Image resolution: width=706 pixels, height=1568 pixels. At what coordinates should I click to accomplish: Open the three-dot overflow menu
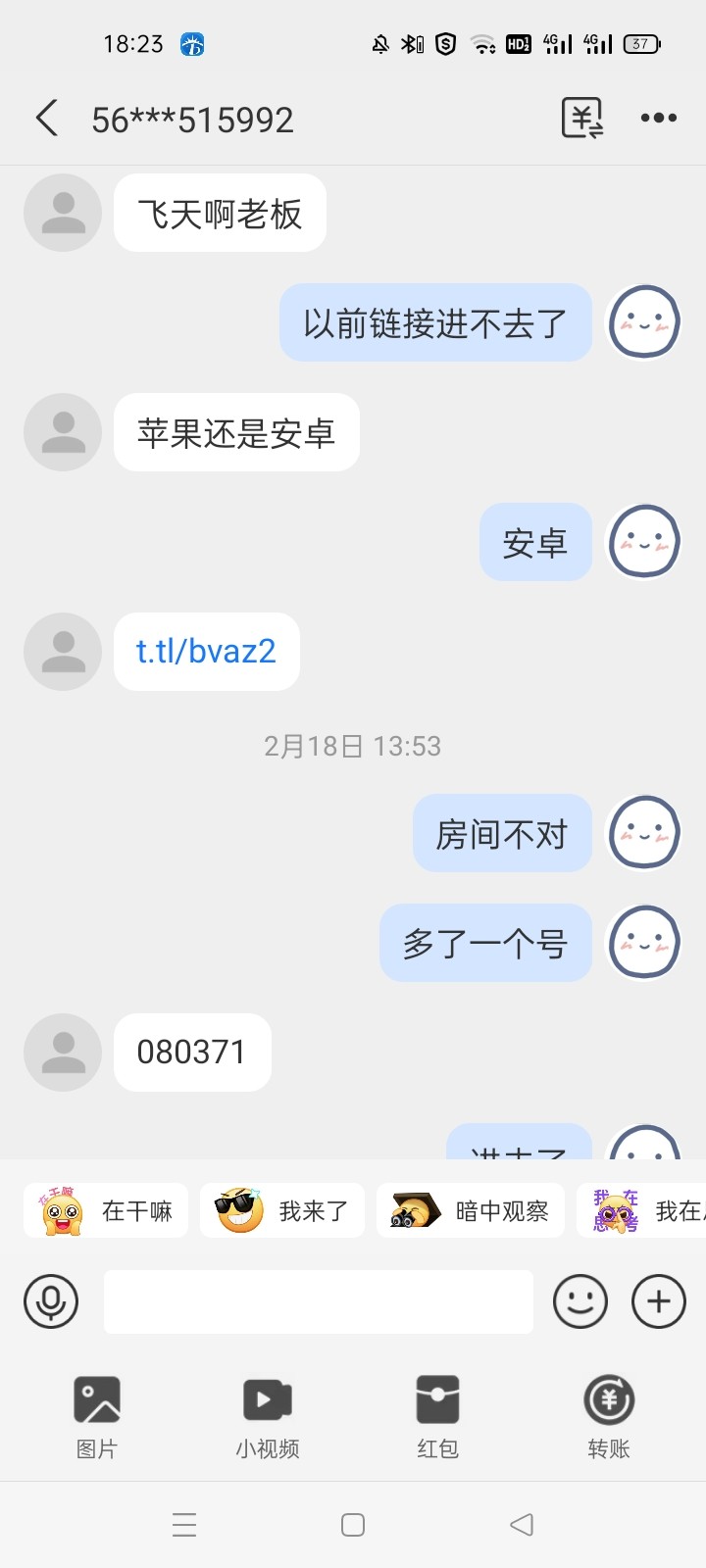point(658,119)
